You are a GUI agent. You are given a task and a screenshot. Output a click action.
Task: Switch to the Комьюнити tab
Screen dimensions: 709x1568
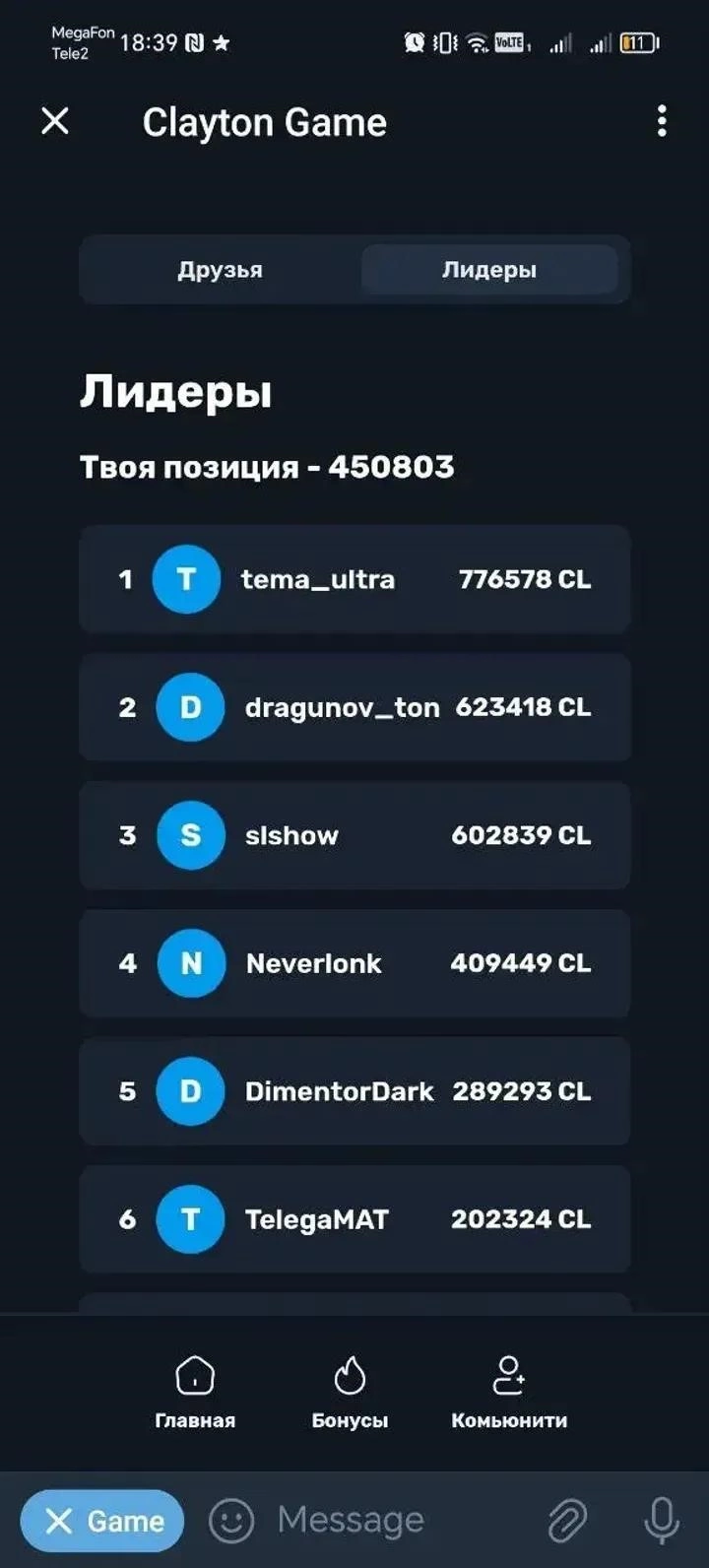[509, 1393]
